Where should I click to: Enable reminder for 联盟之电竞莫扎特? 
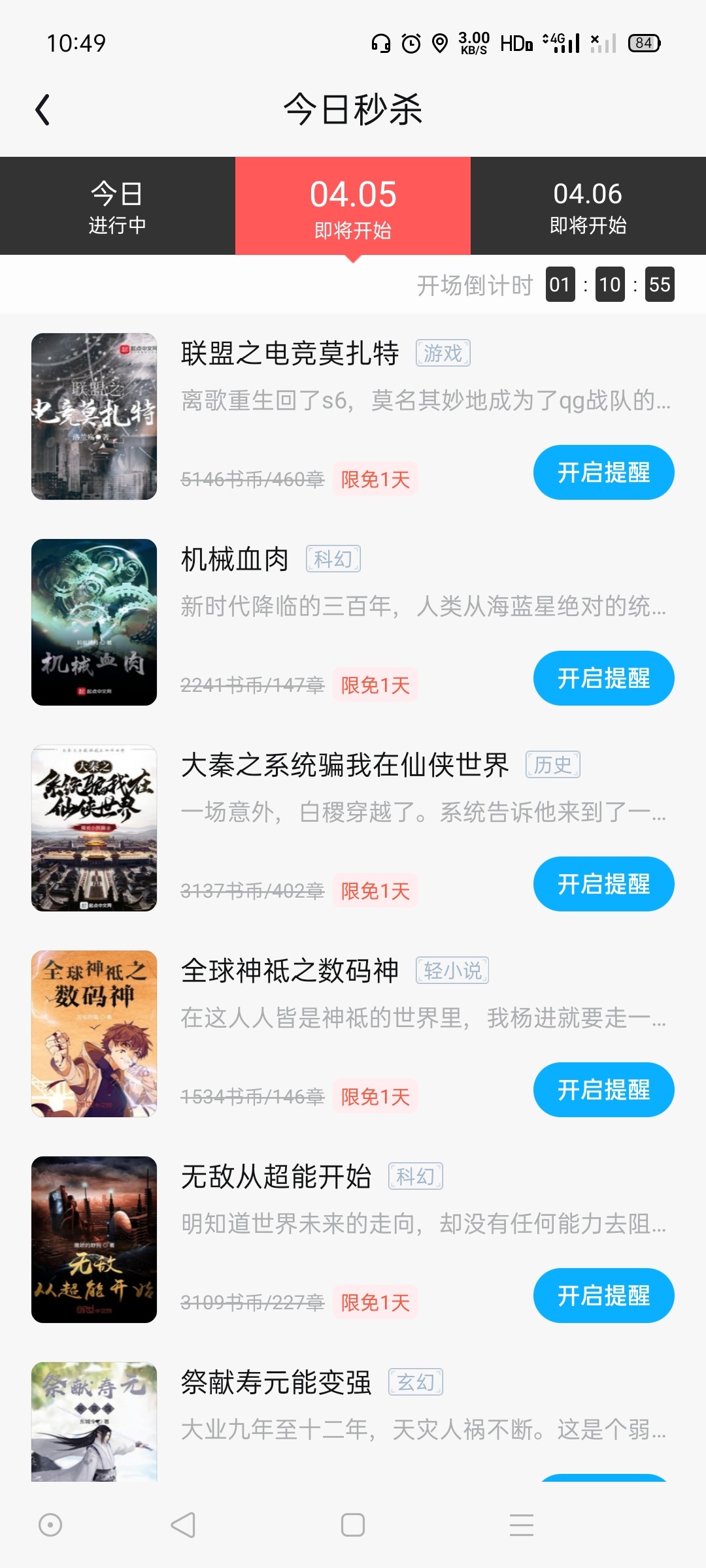pos(603,472)
